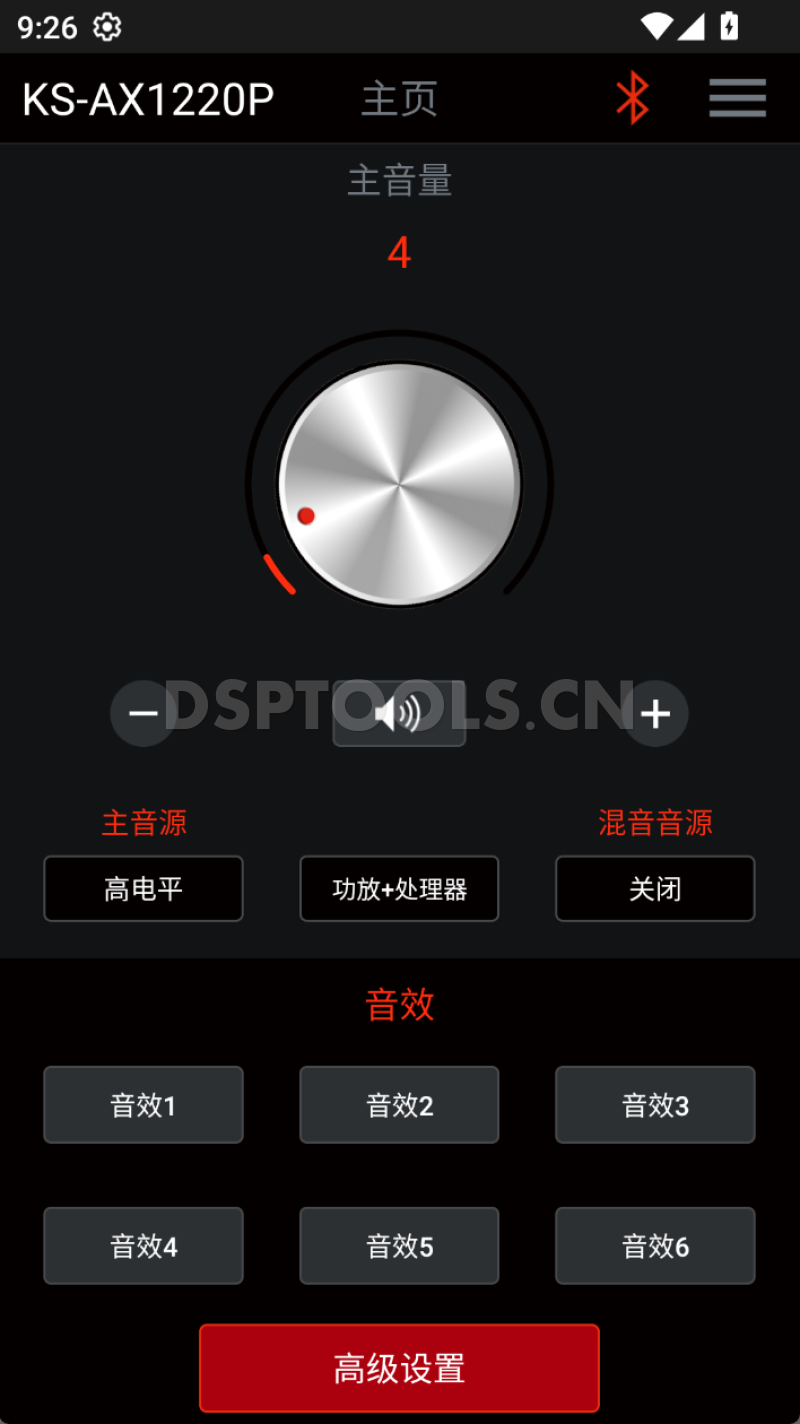Open the 混音音源 source selector
The height and width of the screenshot is (1424, 800).
click(655, 822)
